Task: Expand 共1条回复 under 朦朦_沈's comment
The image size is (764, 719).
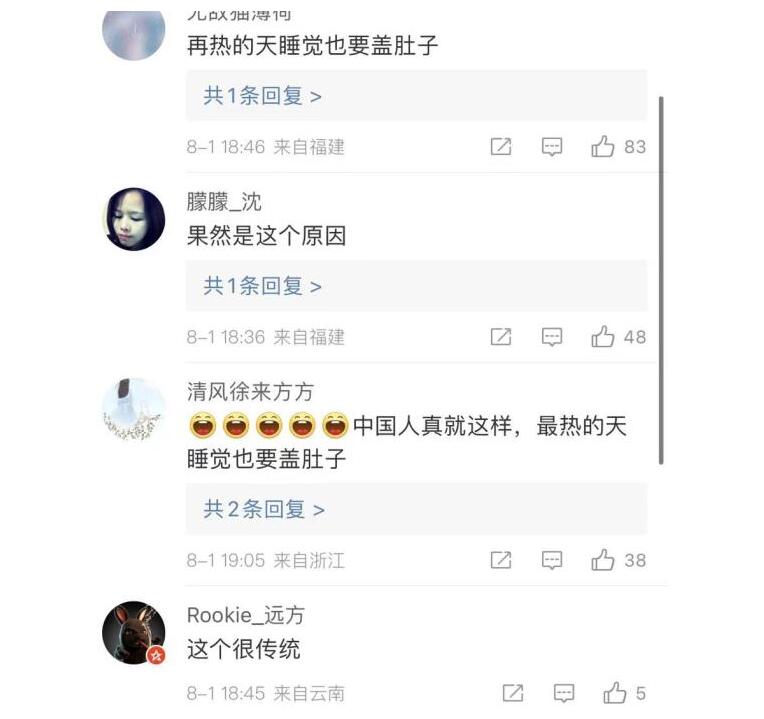Action: point(263,286)
